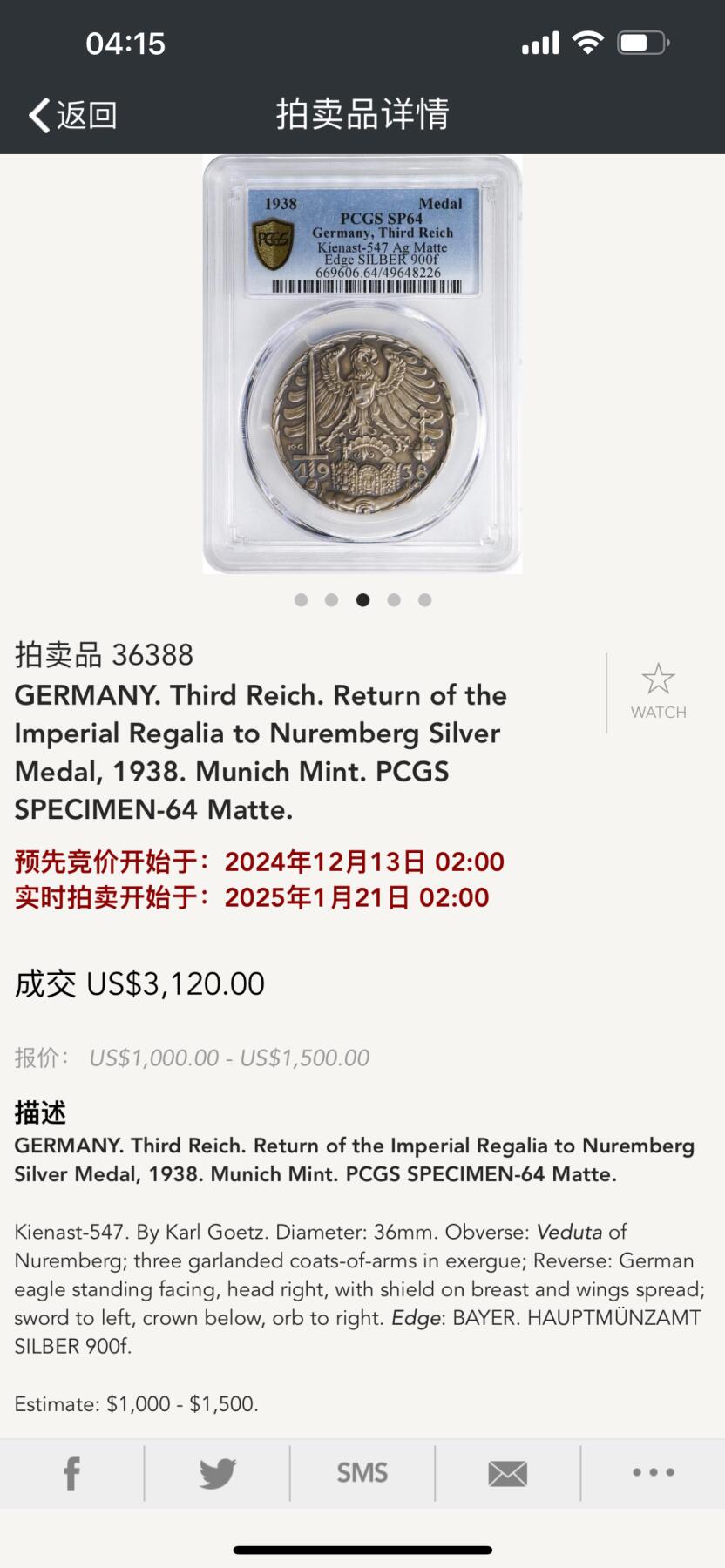Screen dimensions: 725x1568
Task: Share this lot on Facebook
Action: click(x=72, y=1473)
